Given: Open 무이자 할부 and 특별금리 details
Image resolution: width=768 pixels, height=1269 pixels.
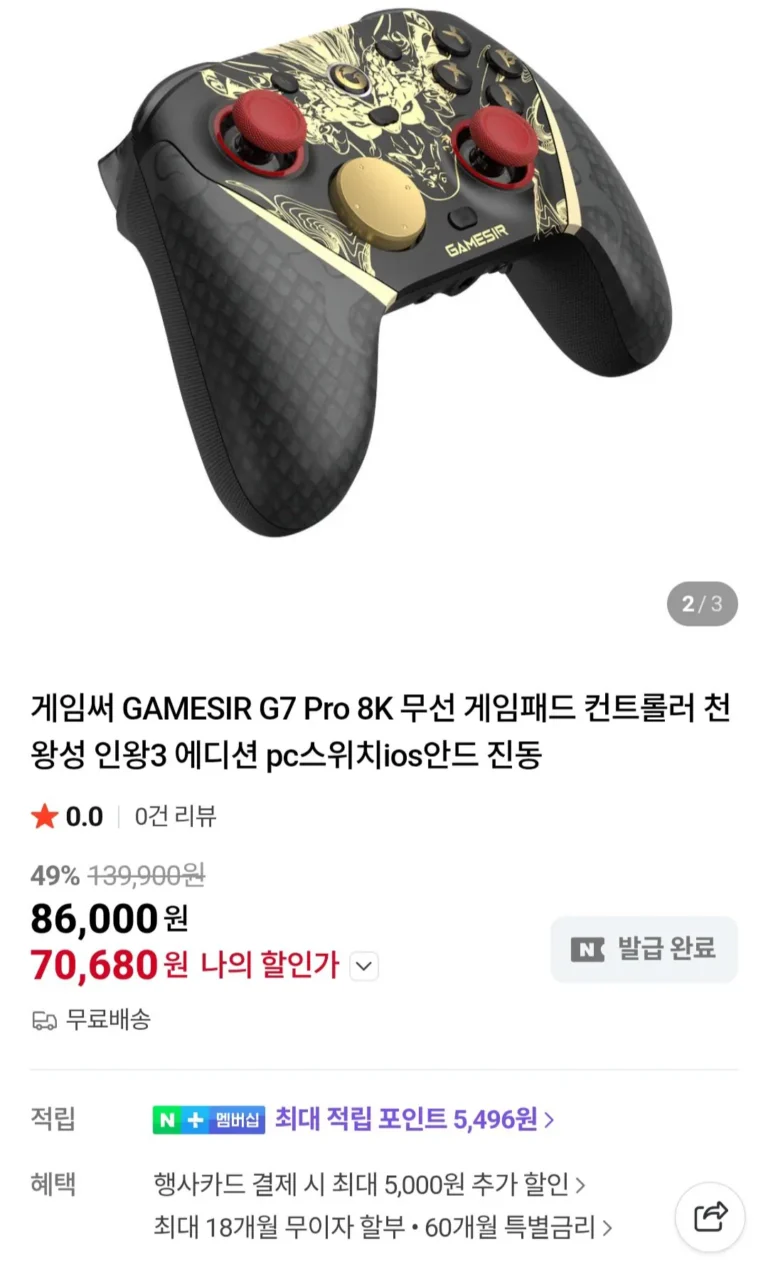Looking at the screenshot, I should (x=383, y=1226).
